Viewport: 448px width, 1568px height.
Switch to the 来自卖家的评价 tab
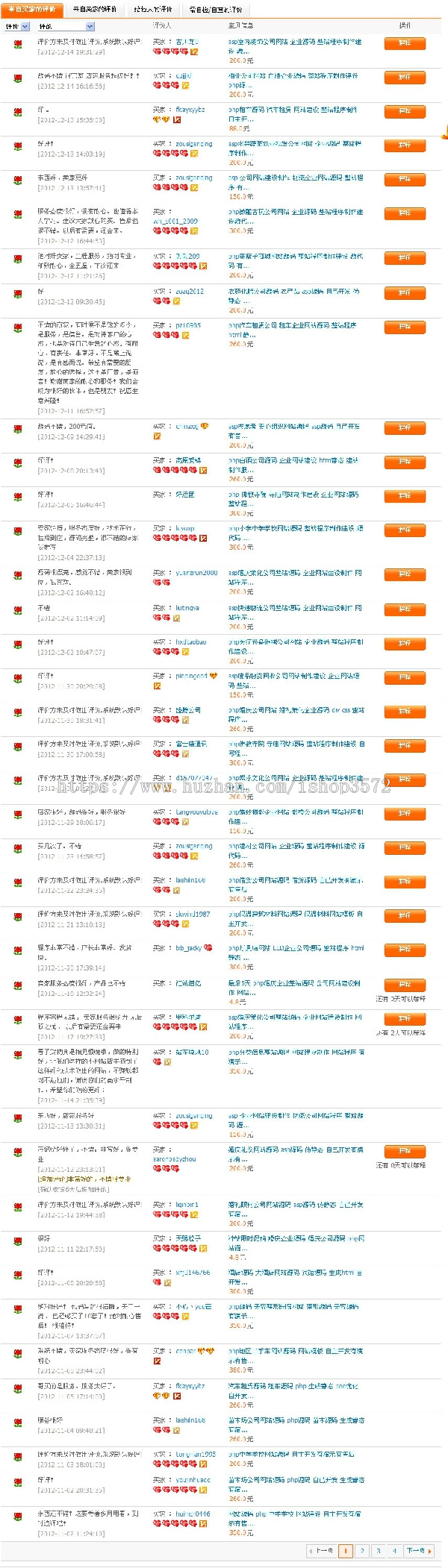[95, 10]
